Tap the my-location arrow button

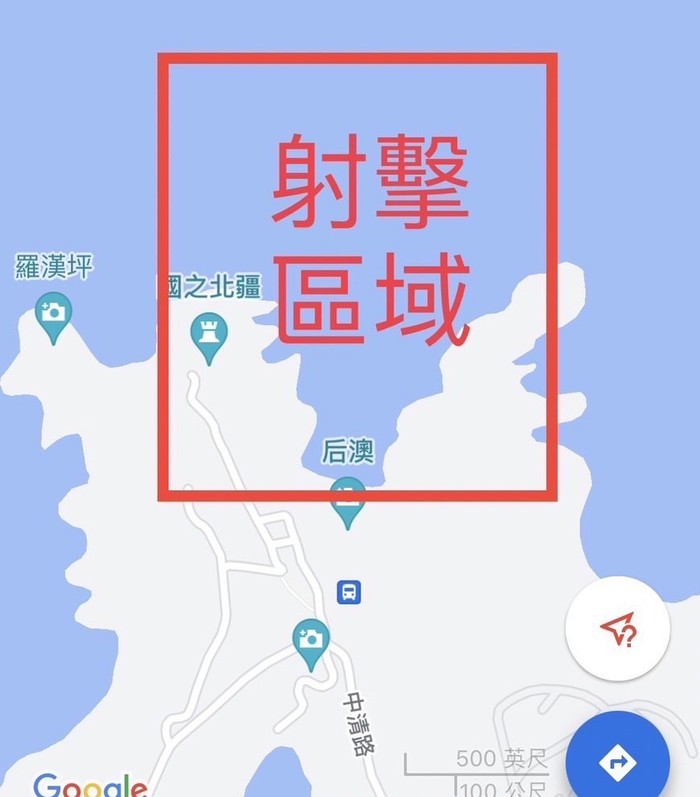tap(617, 629)
